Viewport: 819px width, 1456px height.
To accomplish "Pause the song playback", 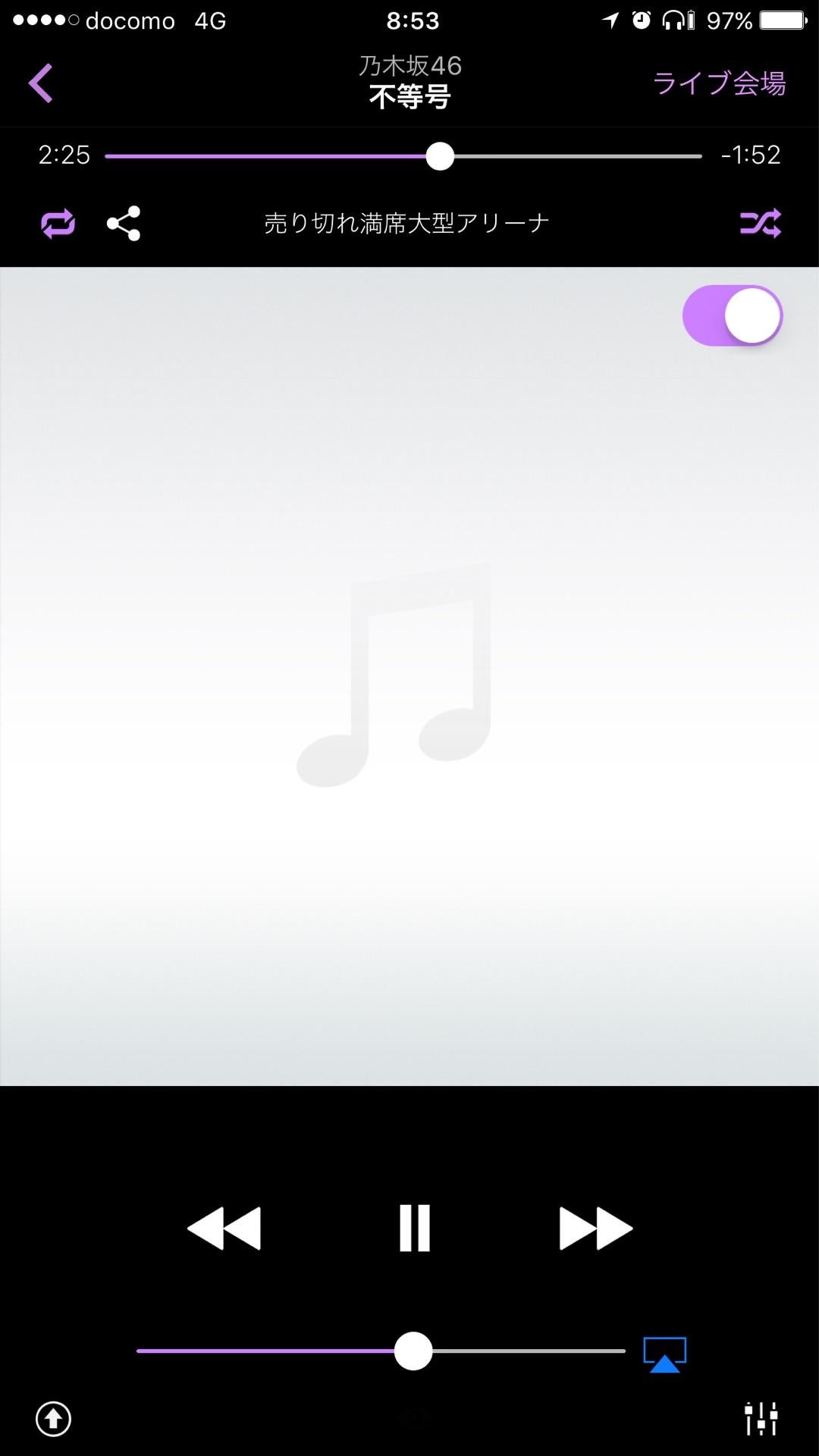I will [414, 1228].
